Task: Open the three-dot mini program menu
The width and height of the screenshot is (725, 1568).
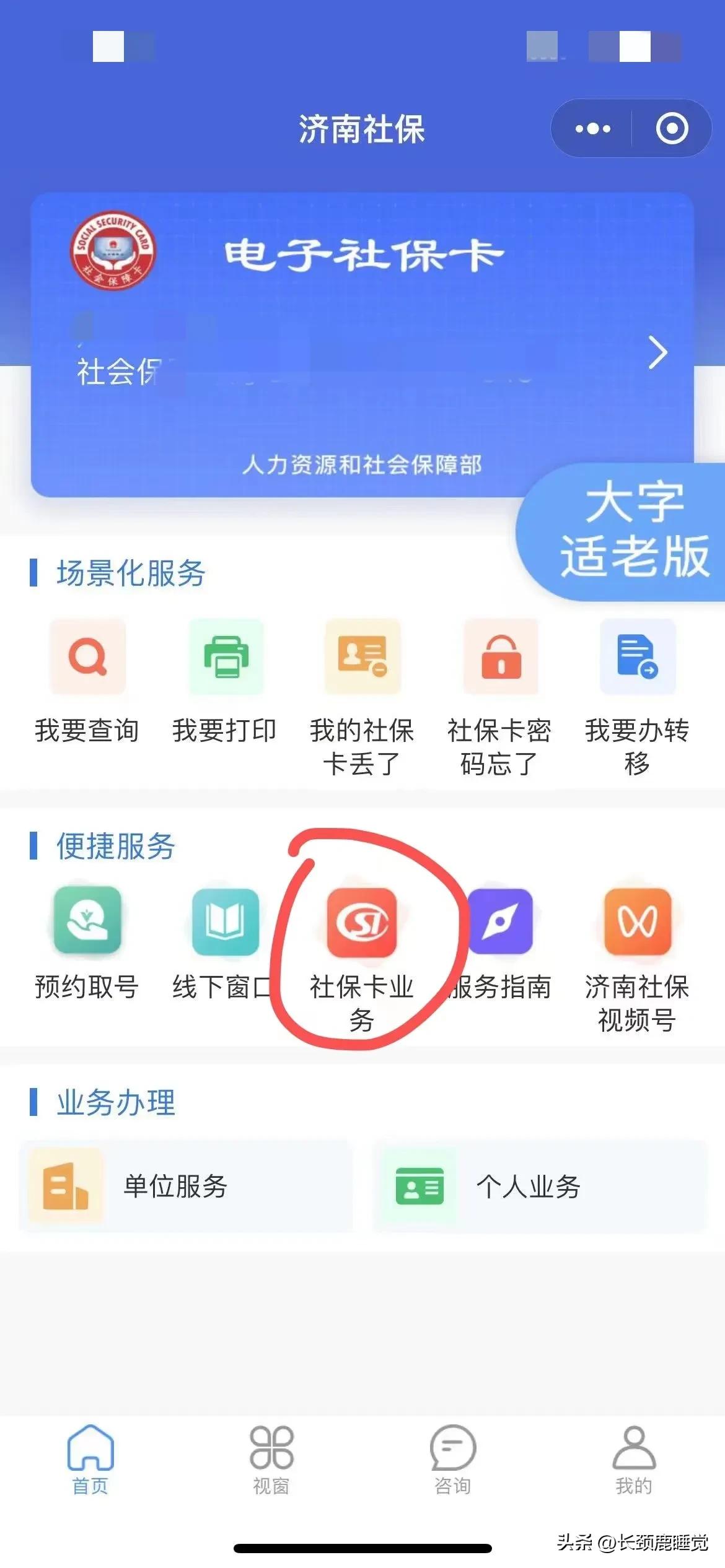Action: 592,128
